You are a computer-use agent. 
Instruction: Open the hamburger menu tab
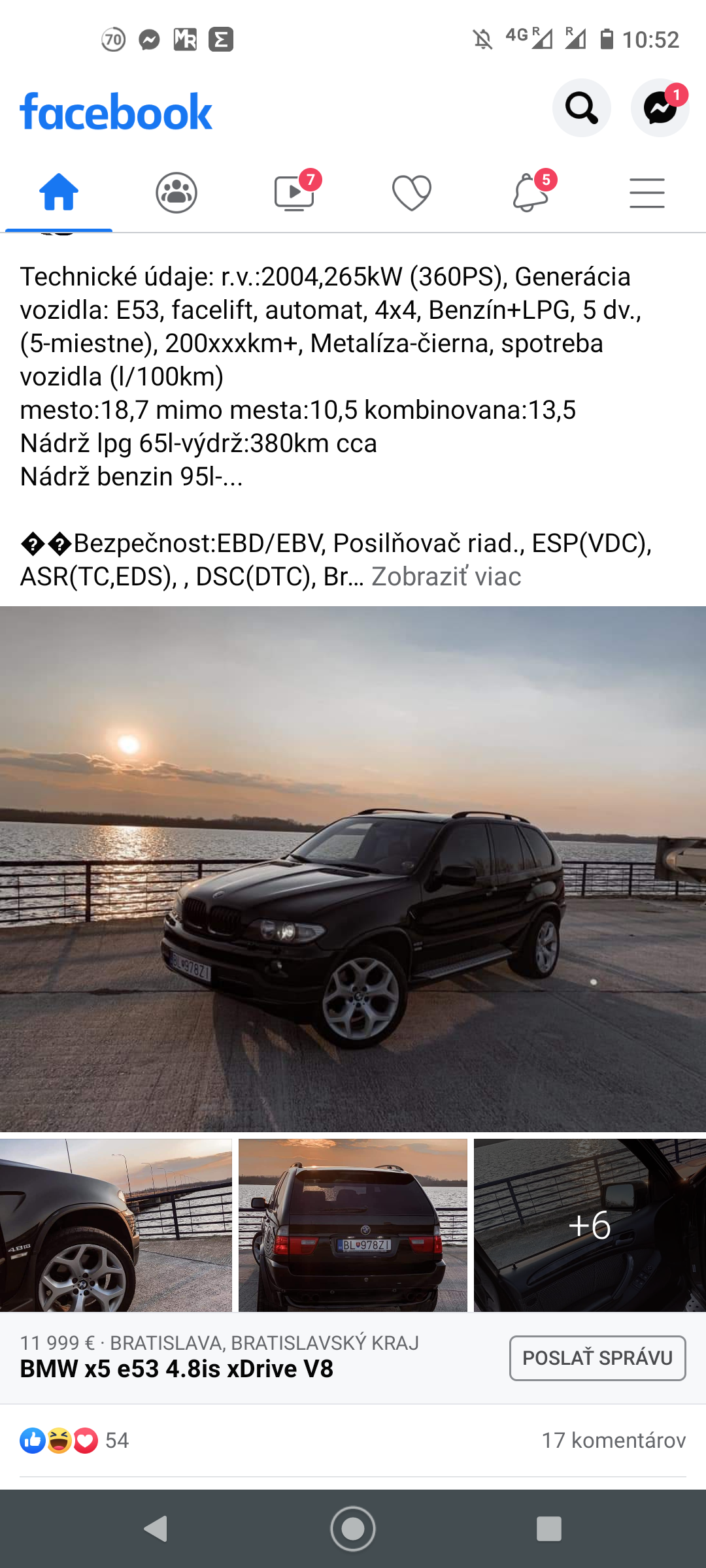(x=647, y=193)
